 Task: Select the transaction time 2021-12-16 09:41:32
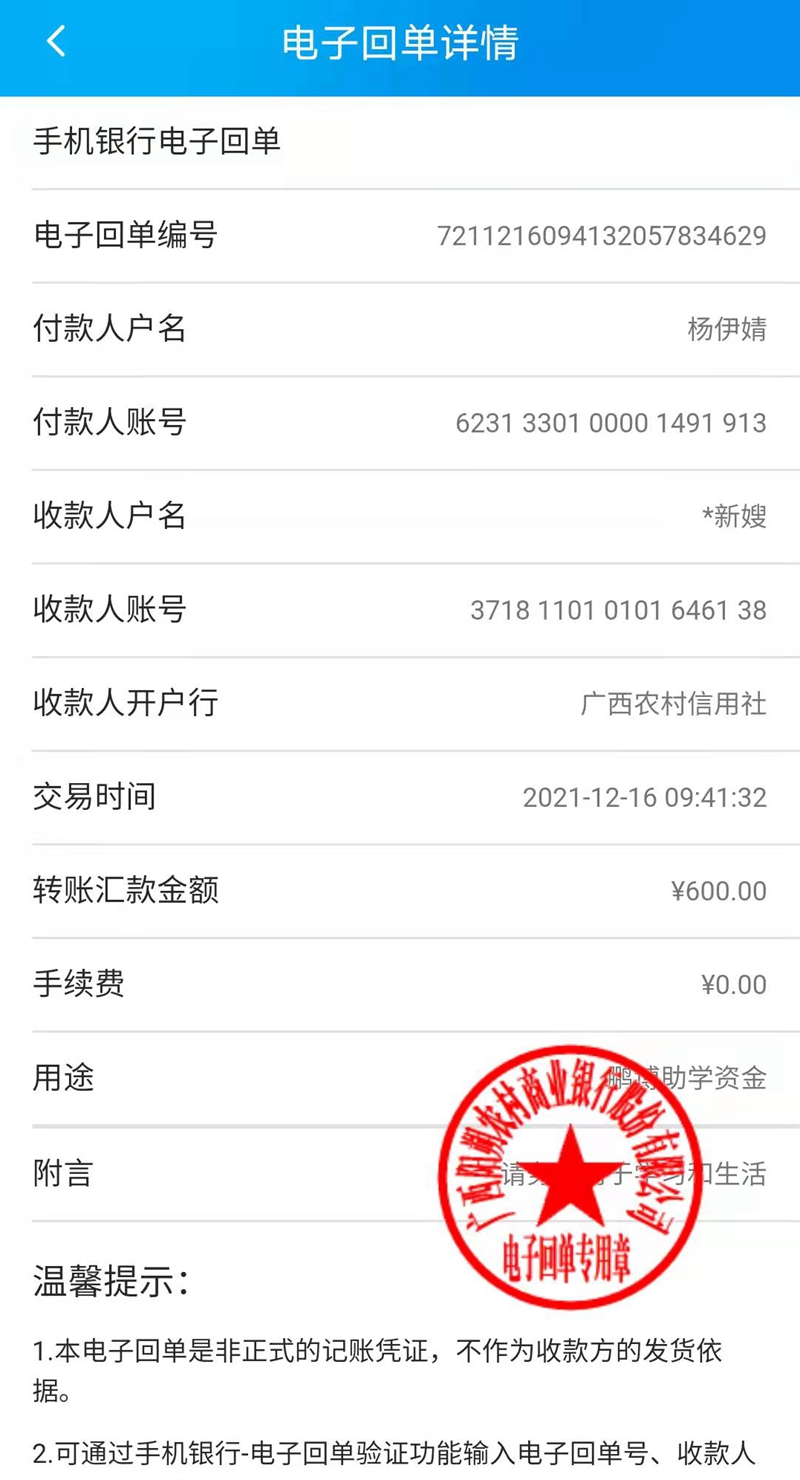click(x=645, y=797)
